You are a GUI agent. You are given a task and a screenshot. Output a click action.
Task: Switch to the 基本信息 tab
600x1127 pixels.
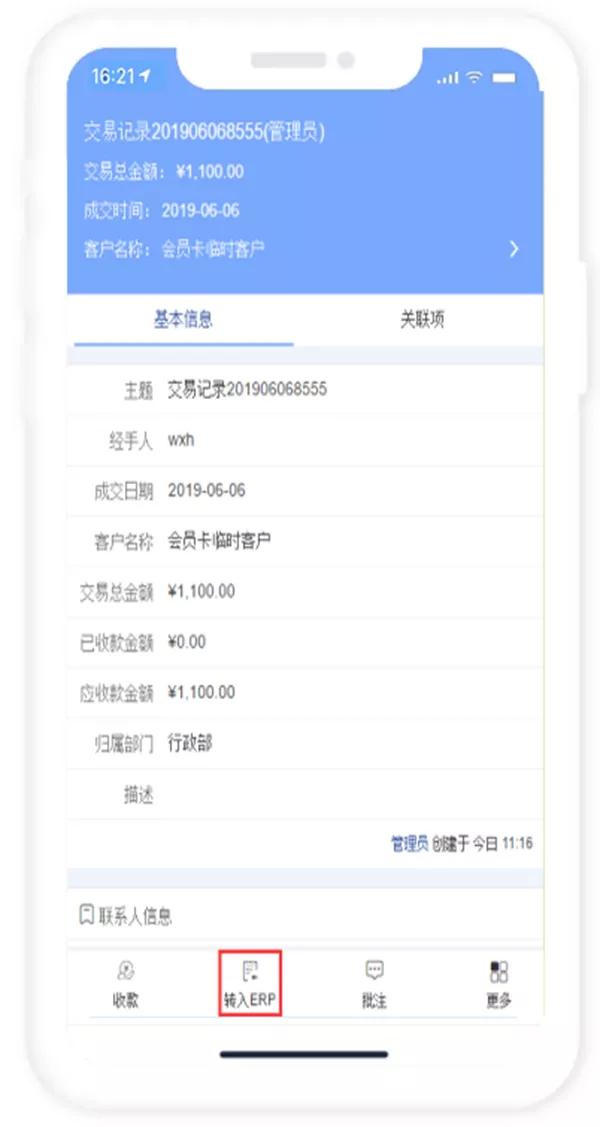(183, 320)
